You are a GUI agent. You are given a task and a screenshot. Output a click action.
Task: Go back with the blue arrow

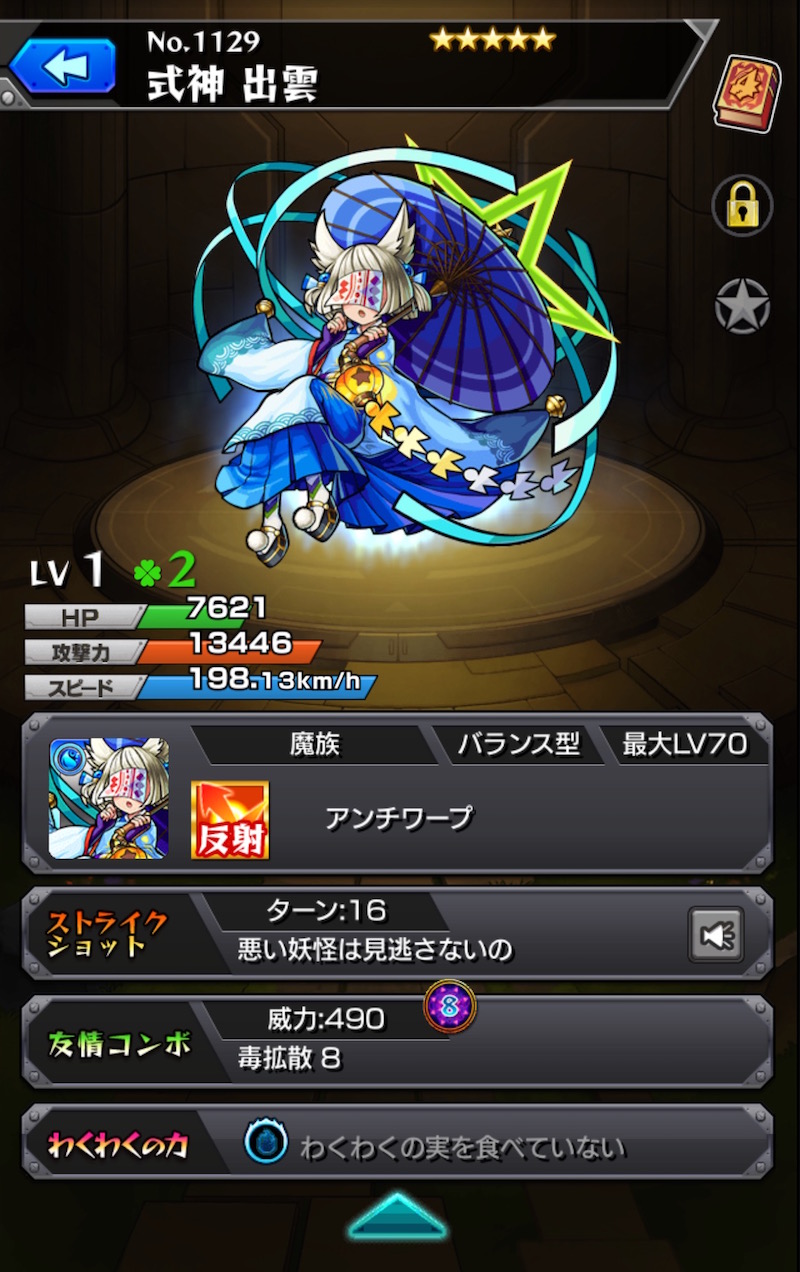pyautogui.click(x=63, y=67)
